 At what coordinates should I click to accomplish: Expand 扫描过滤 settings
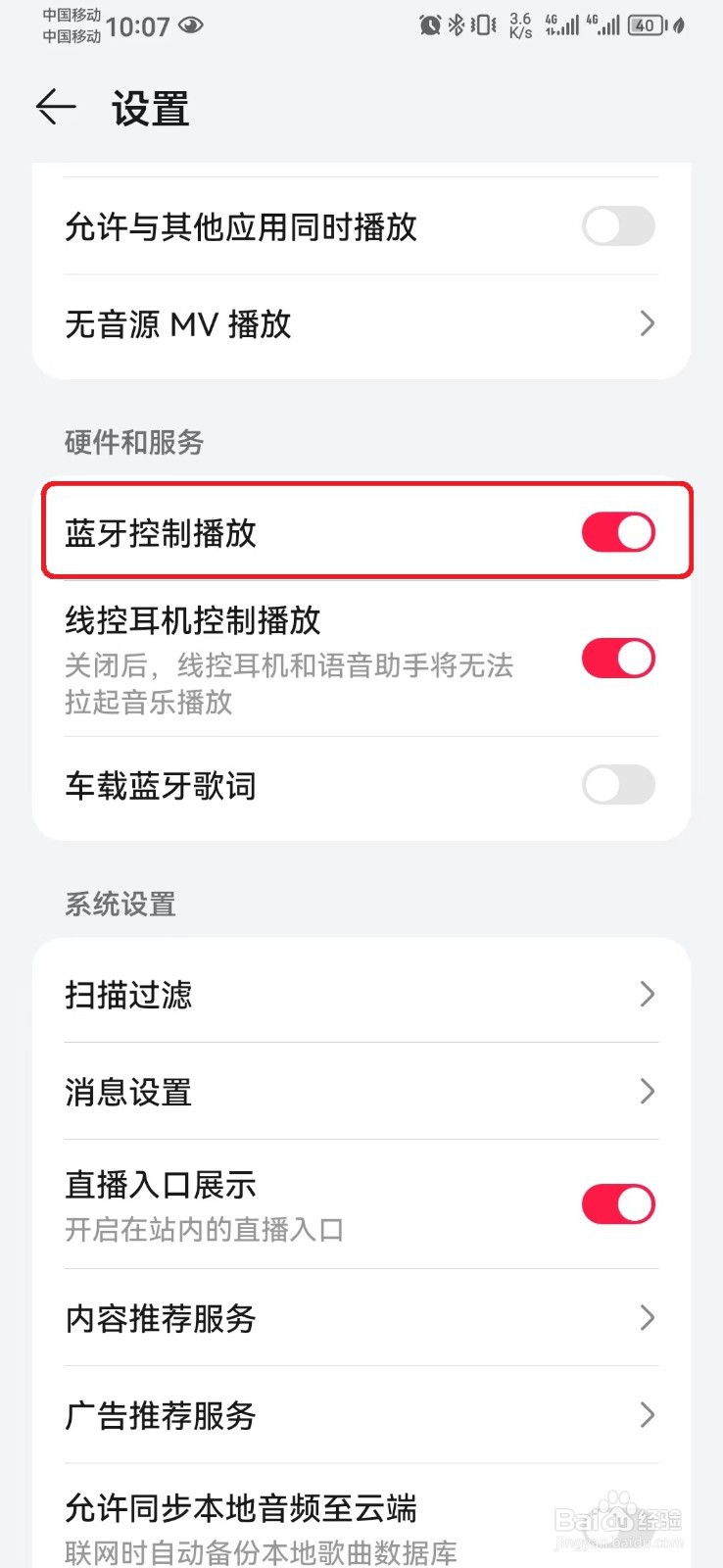[647, 994]
